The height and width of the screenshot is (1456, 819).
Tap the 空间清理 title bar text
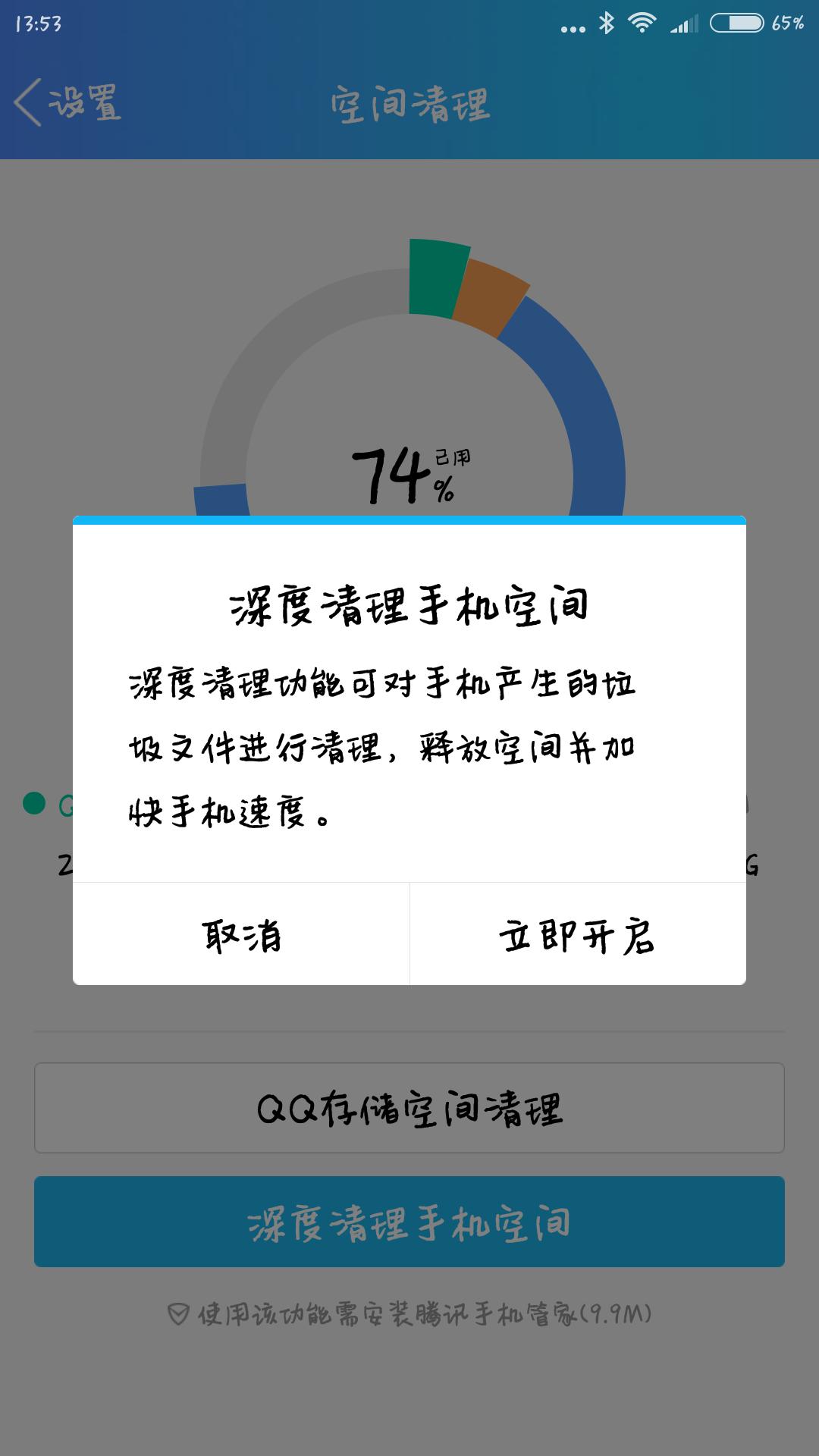pos(409,105)
